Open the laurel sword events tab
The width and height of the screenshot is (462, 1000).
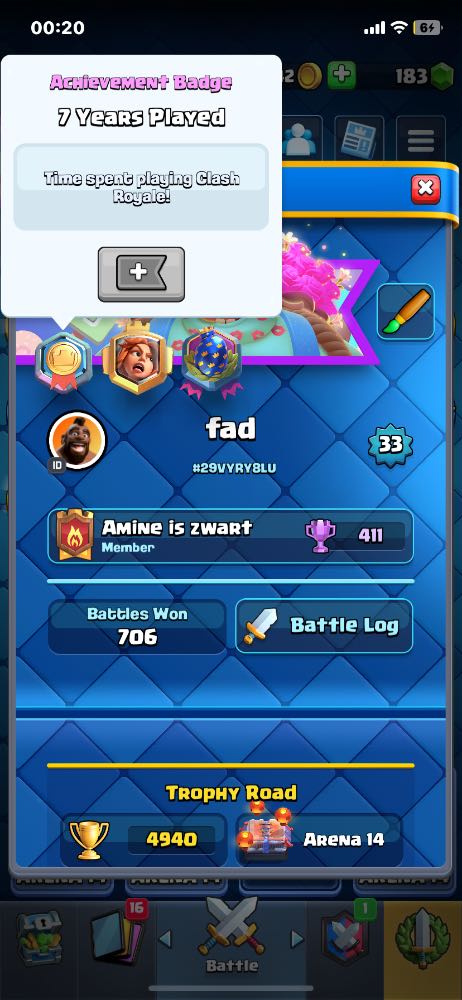click(x=422, y=936)
